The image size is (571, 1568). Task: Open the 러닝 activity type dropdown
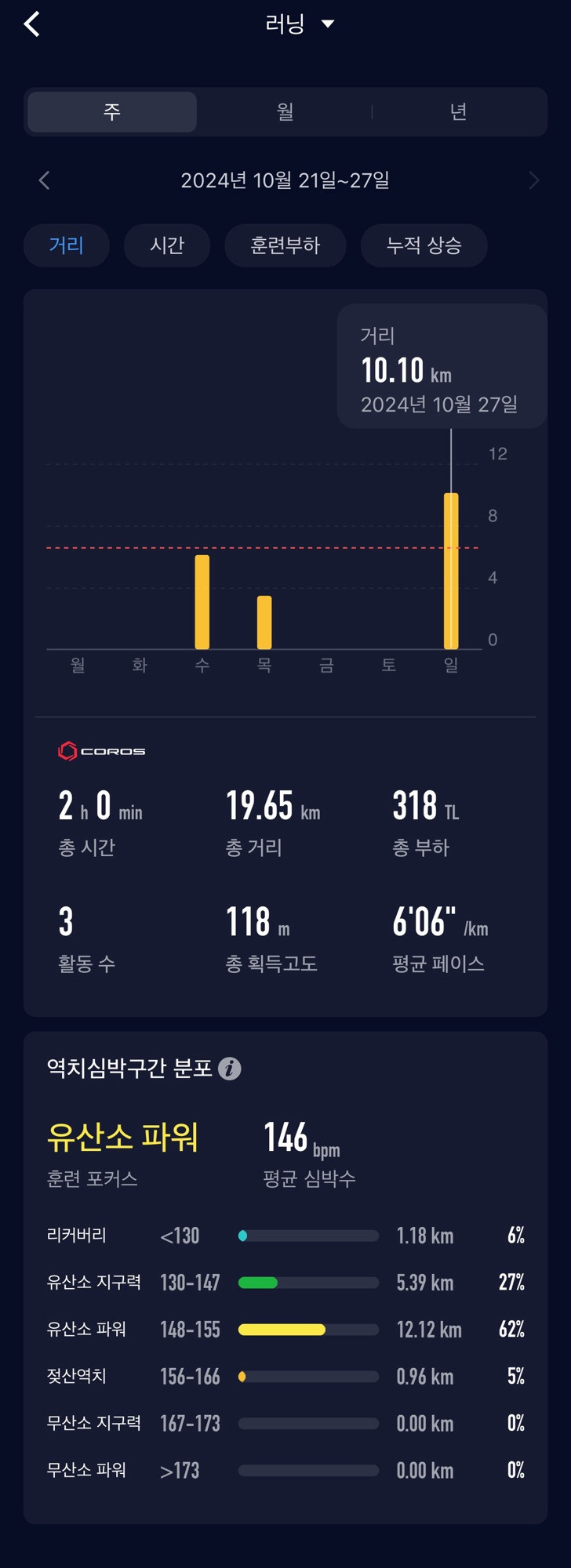click(x=300, y=24)
